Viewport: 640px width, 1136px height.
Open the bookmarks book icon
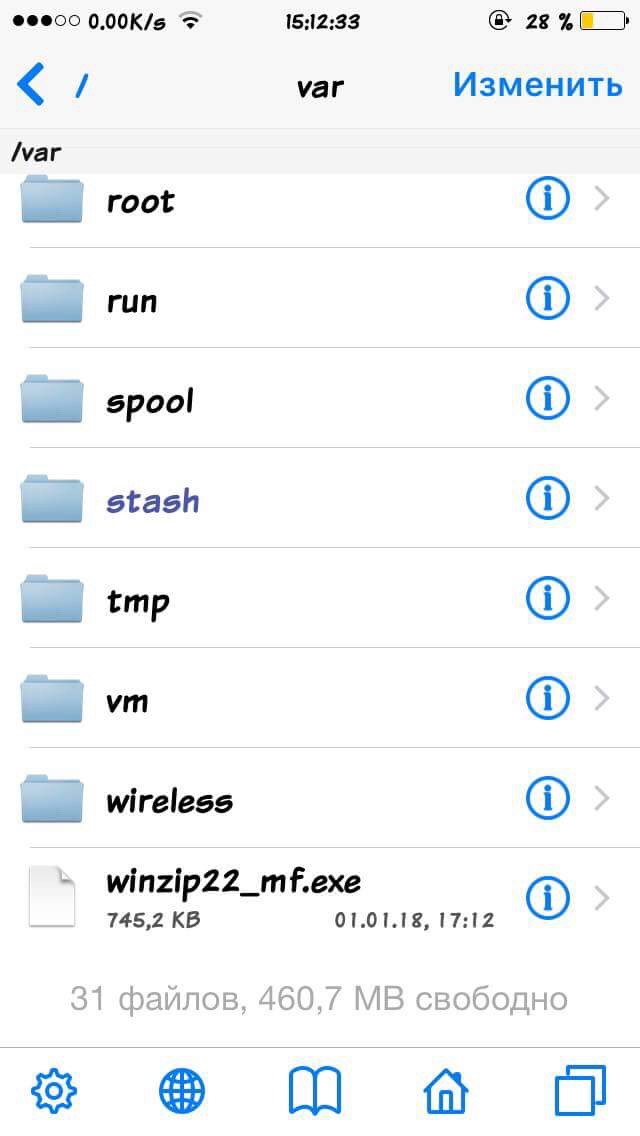coord(315,1090)
